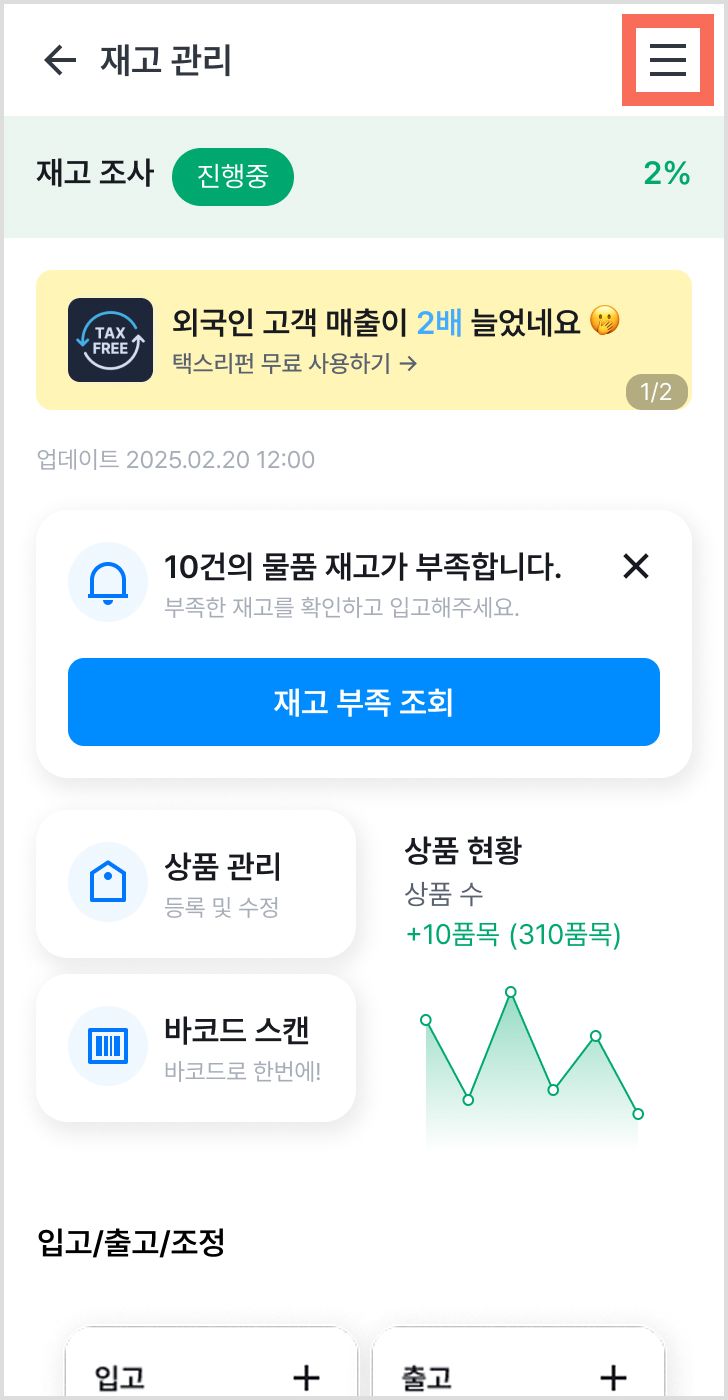Open 상품 관리 card
The image size is (728, 1400).
(x=196, y=884)
